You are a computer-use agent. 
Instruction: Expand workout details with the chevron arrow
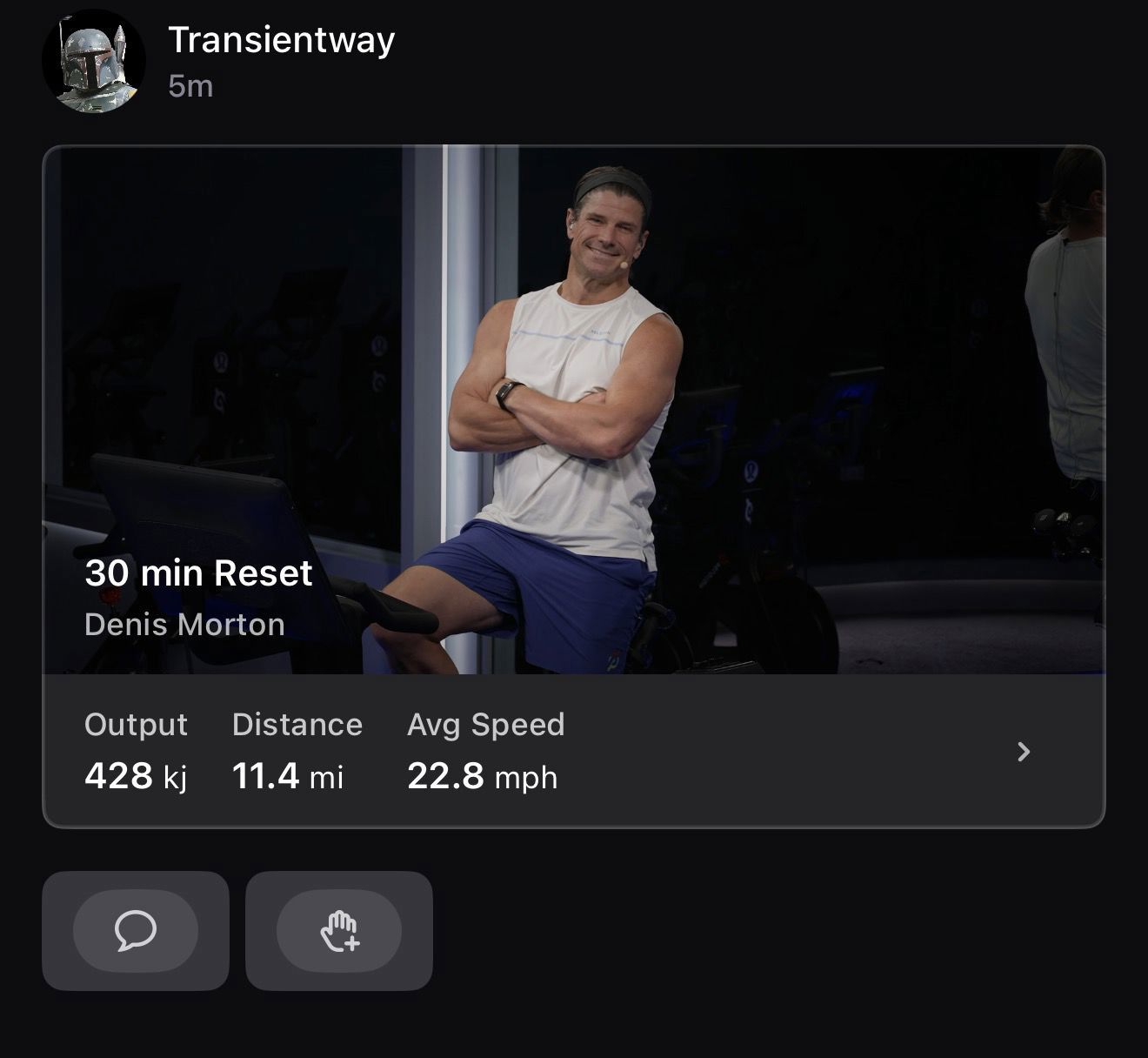click(x=1024, y=752)
